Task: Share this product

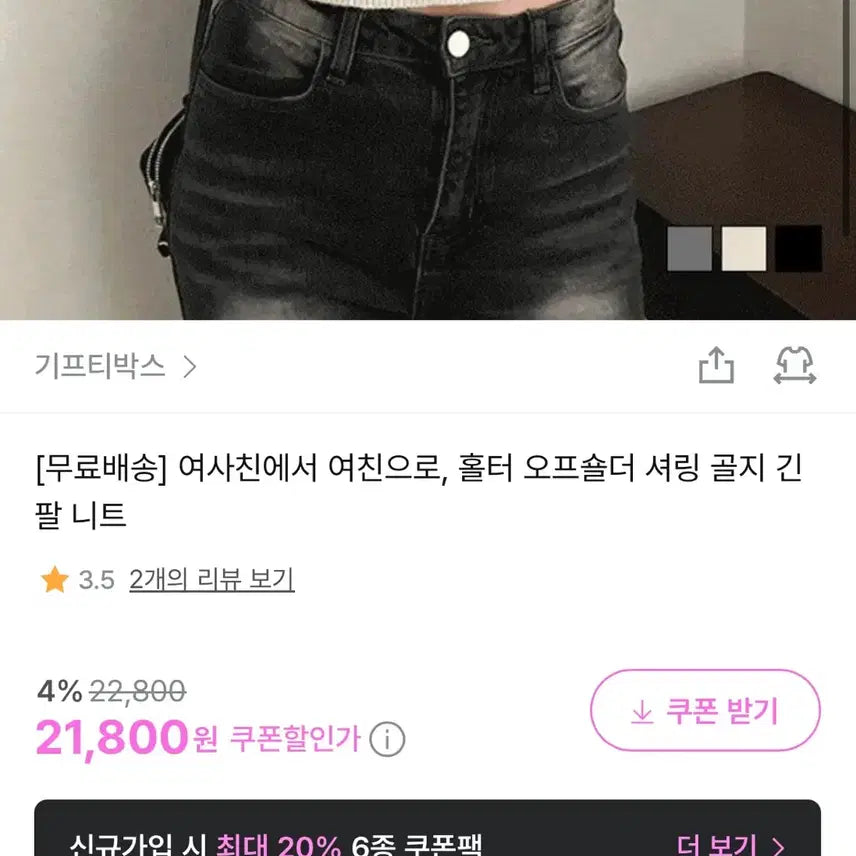Action: coord(716,366)
